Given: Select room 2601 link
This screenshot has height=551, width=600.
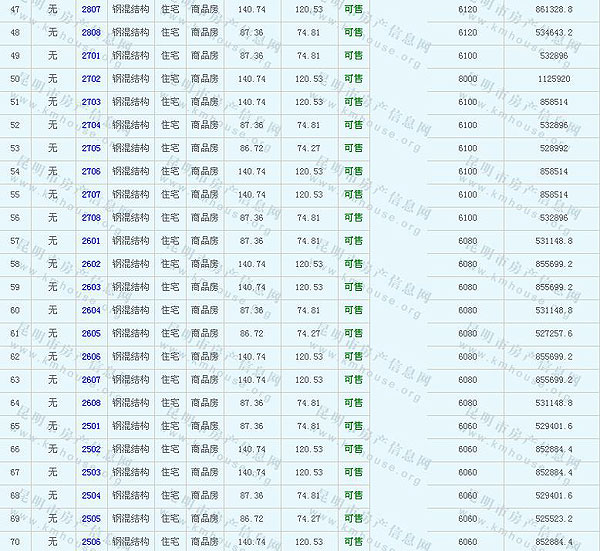Looking at the screenshot, I should pos(91,241).
